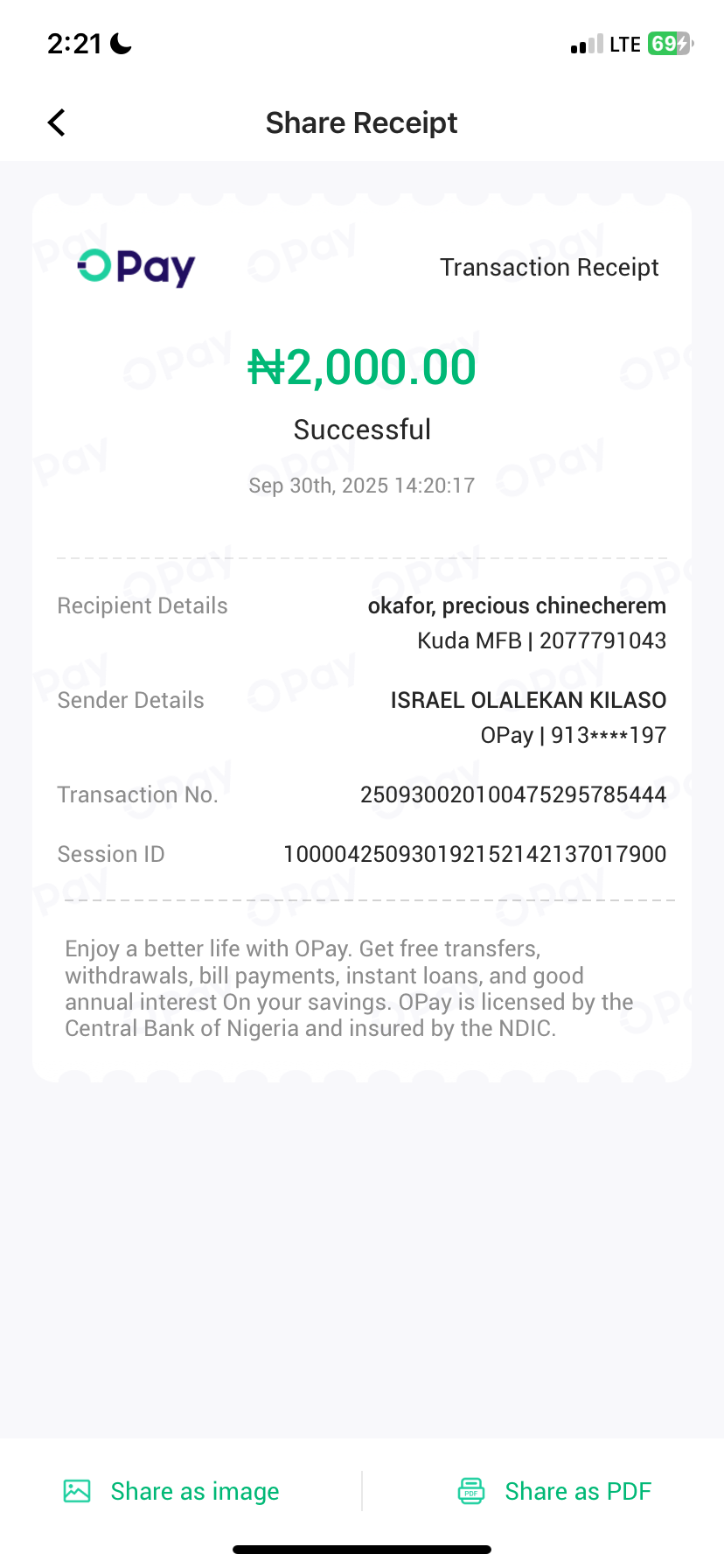Go back from Share Receipt

click(57, 122)
